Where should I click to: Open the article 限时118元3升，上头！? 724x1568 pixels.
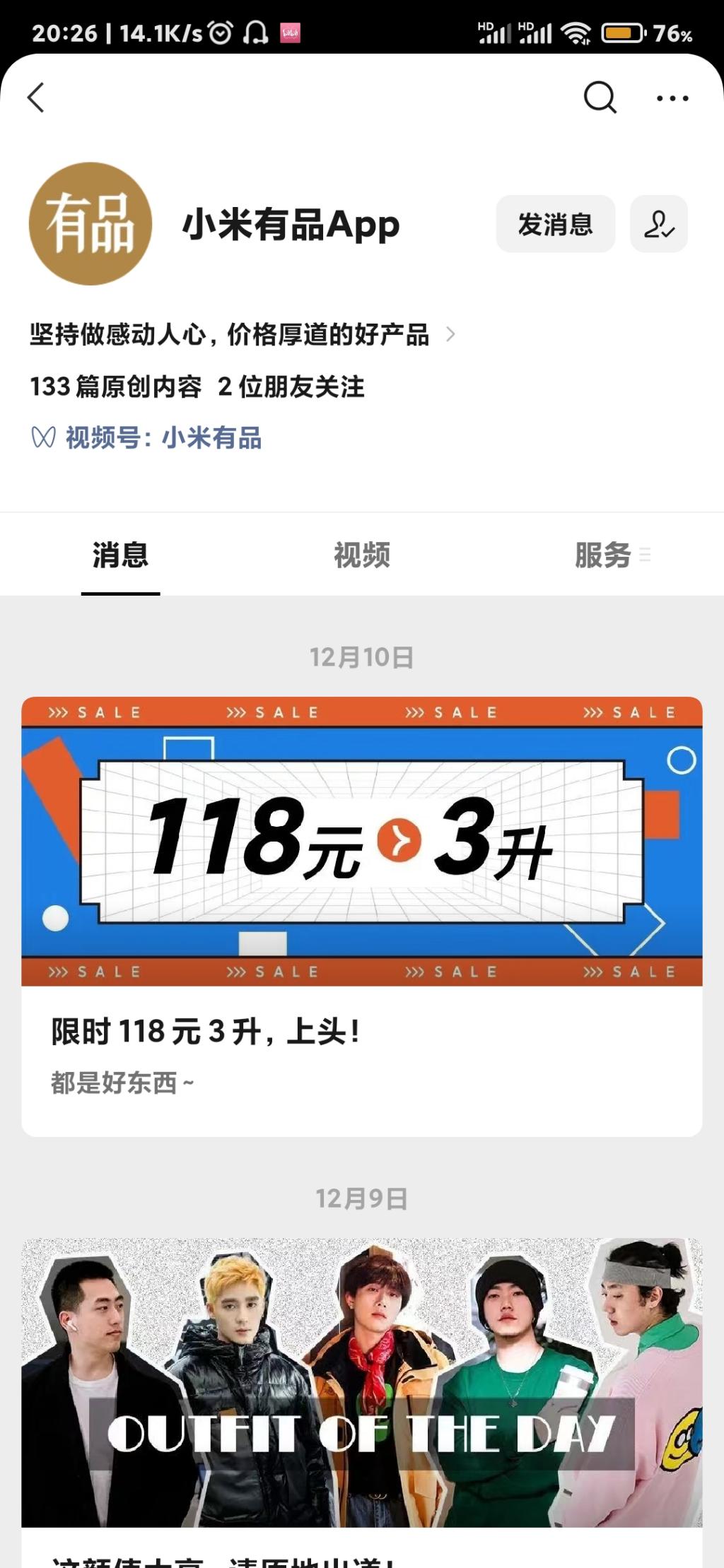[361, 916]
